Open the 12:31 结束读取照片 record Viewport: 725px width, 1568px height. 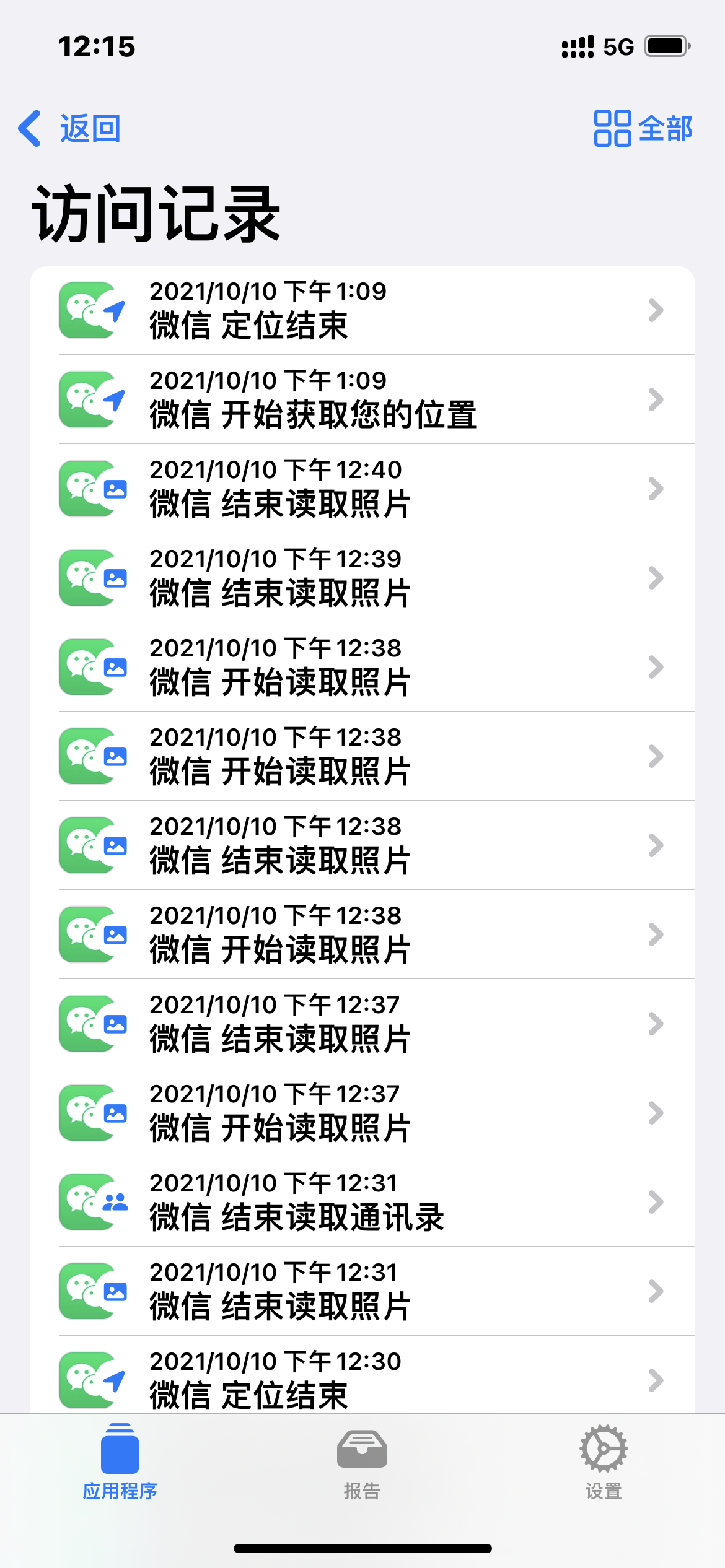click(x=362, y=1291)
